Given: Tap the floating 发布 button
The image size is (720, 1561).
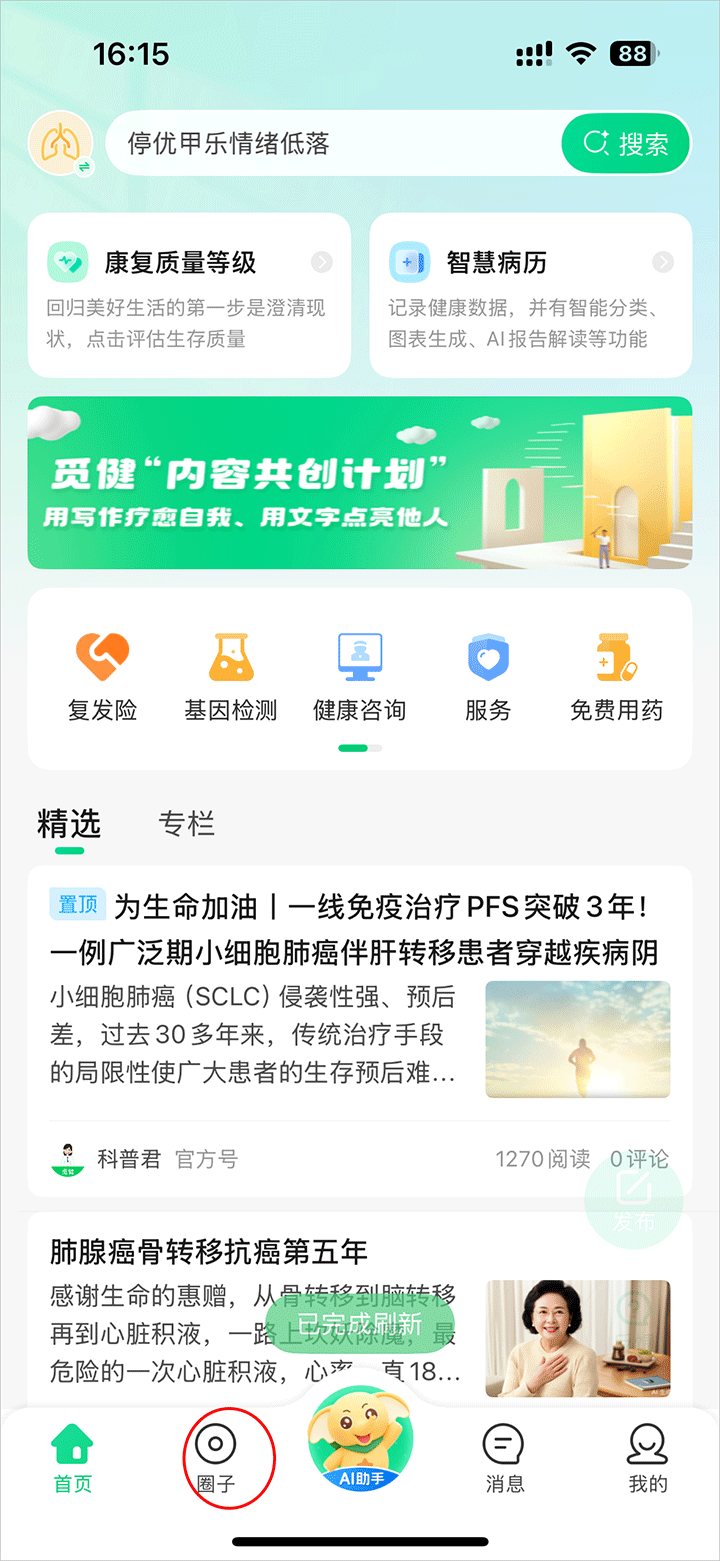Looking at the screenshot, I should (x=634, y=1200).
